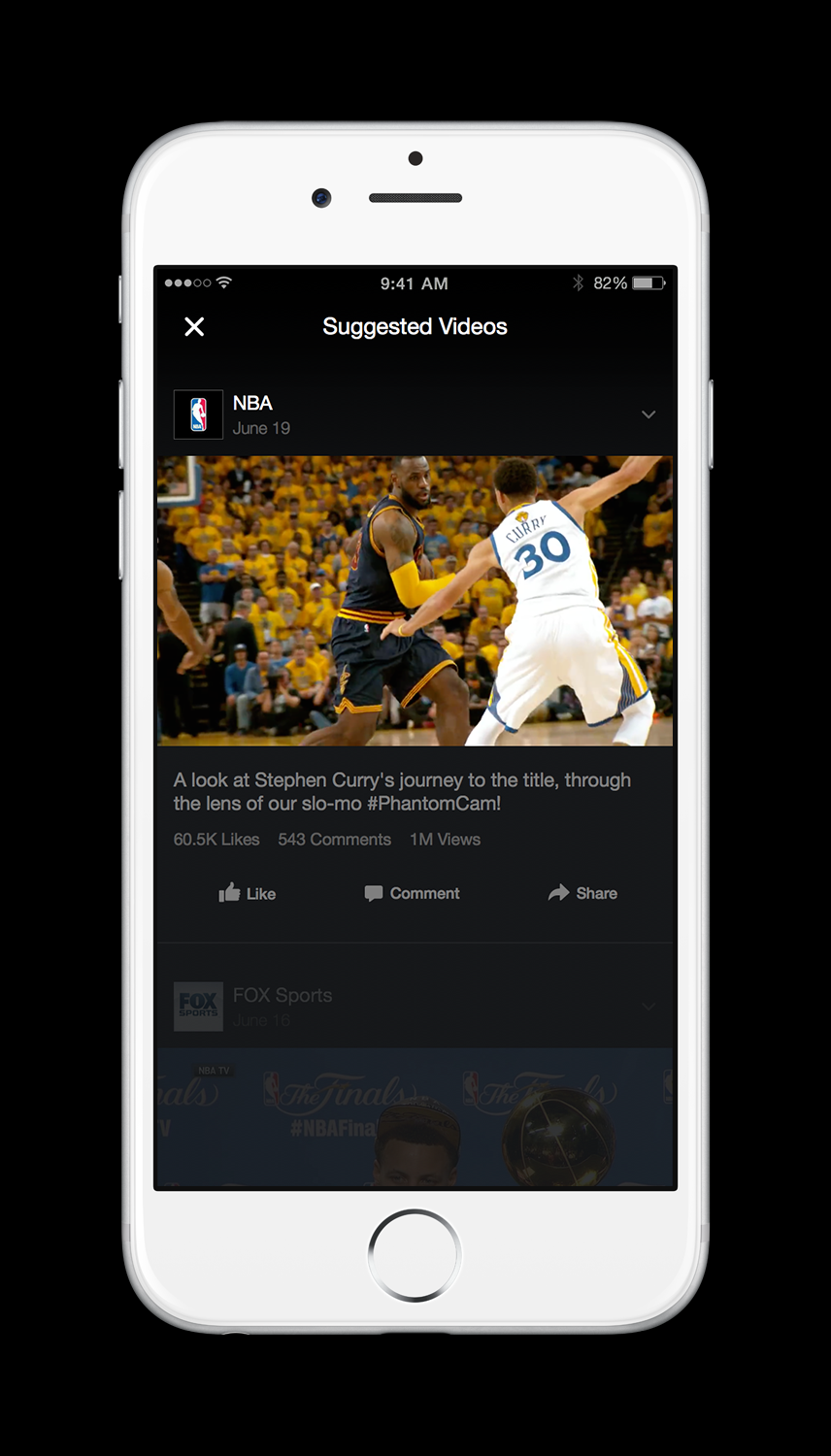Expand the NBA post options chevron
This screenshot has width=831, height=1456.
point(648,414)
